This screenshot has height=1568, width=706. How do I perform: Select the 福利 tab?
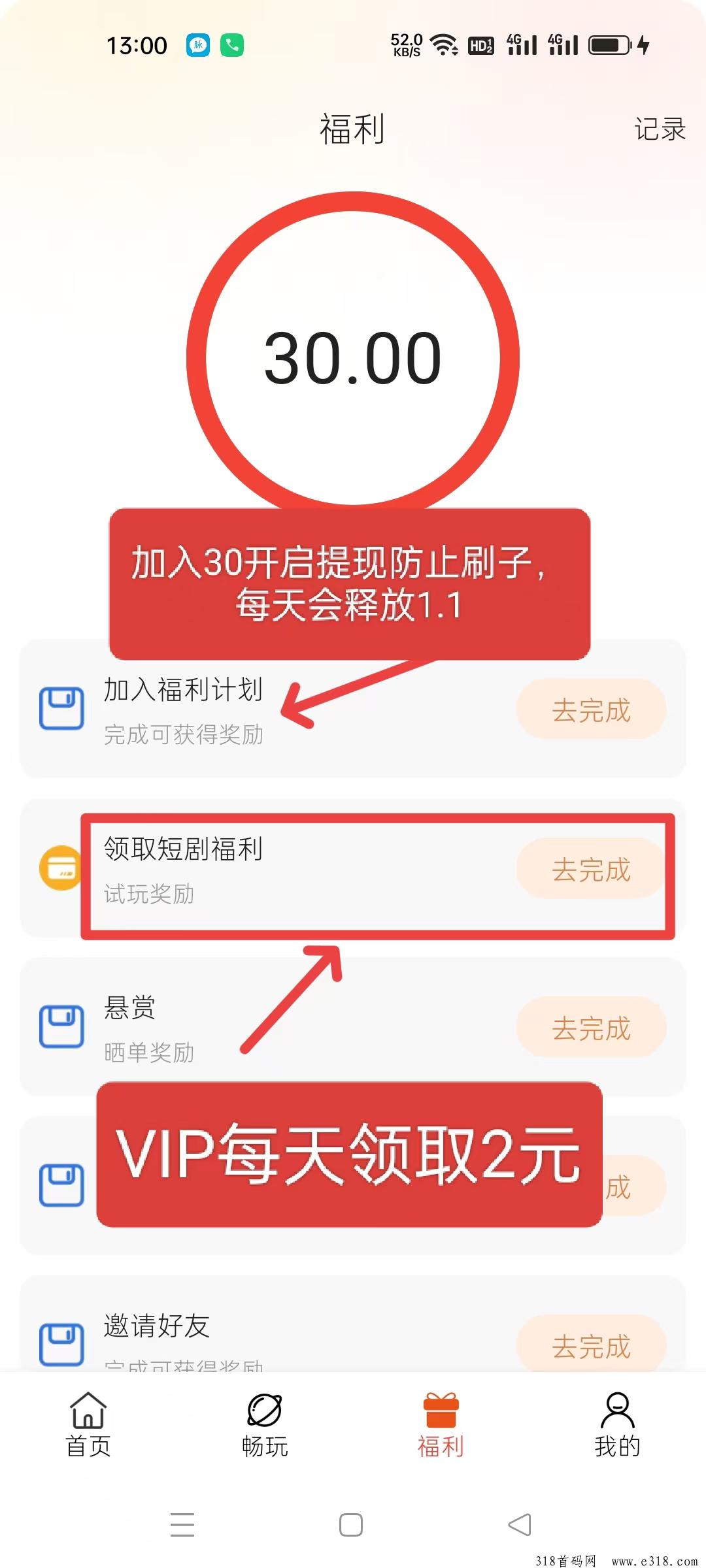441,1426
